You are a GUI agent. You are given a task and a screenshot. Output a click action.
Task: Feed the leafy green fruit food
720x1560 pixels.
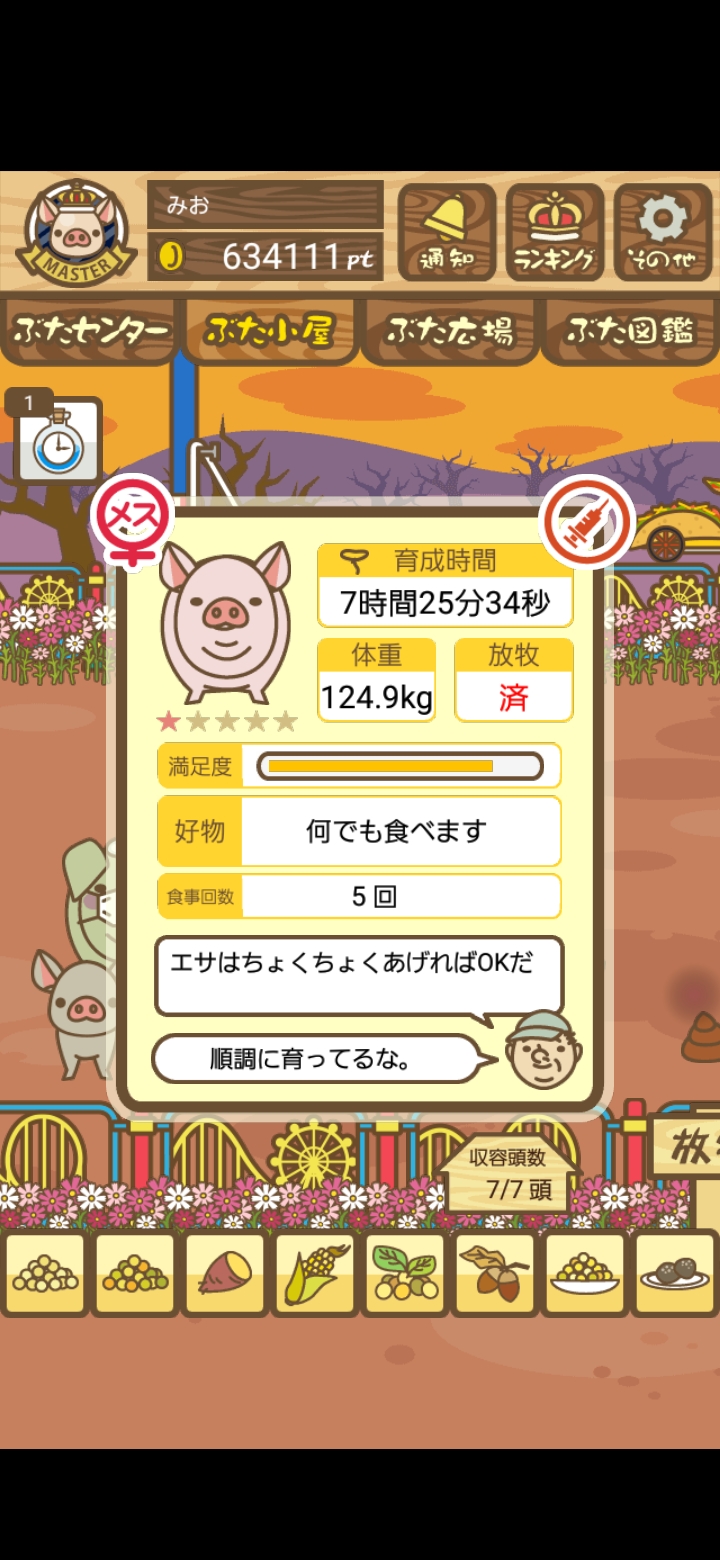click(404, 1273)
